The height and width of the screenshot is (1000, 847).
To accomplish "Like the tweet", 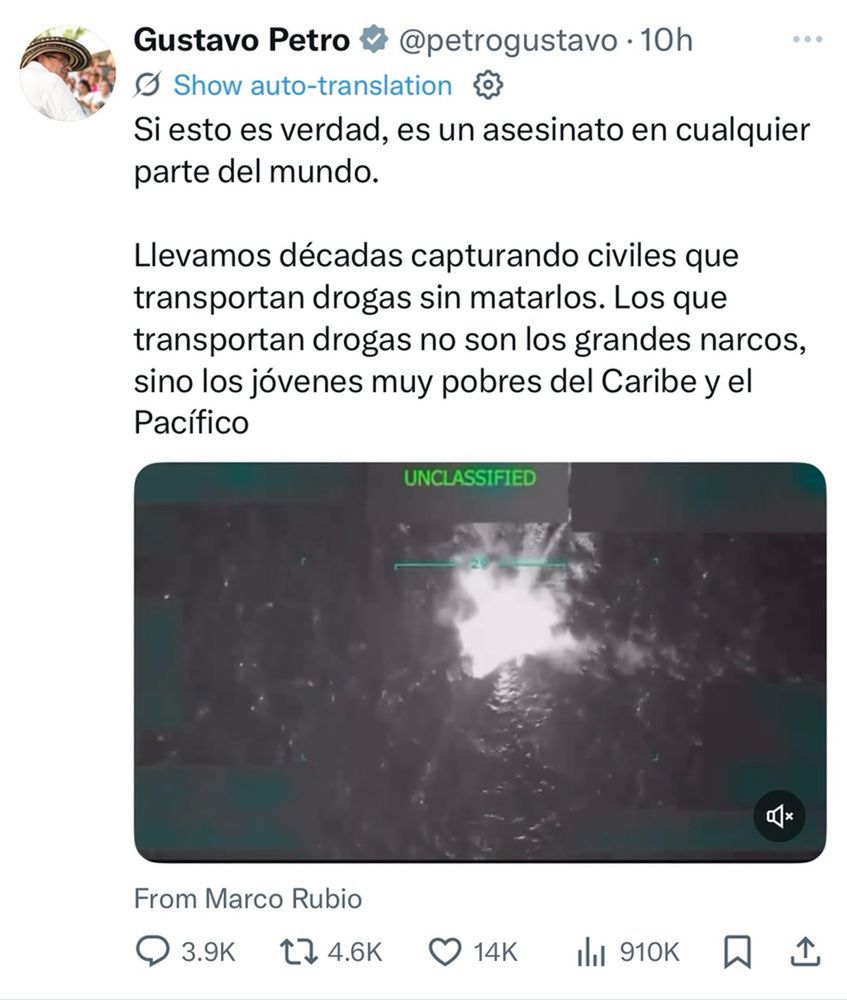I will pyautogui.click(x=472, y=952).
